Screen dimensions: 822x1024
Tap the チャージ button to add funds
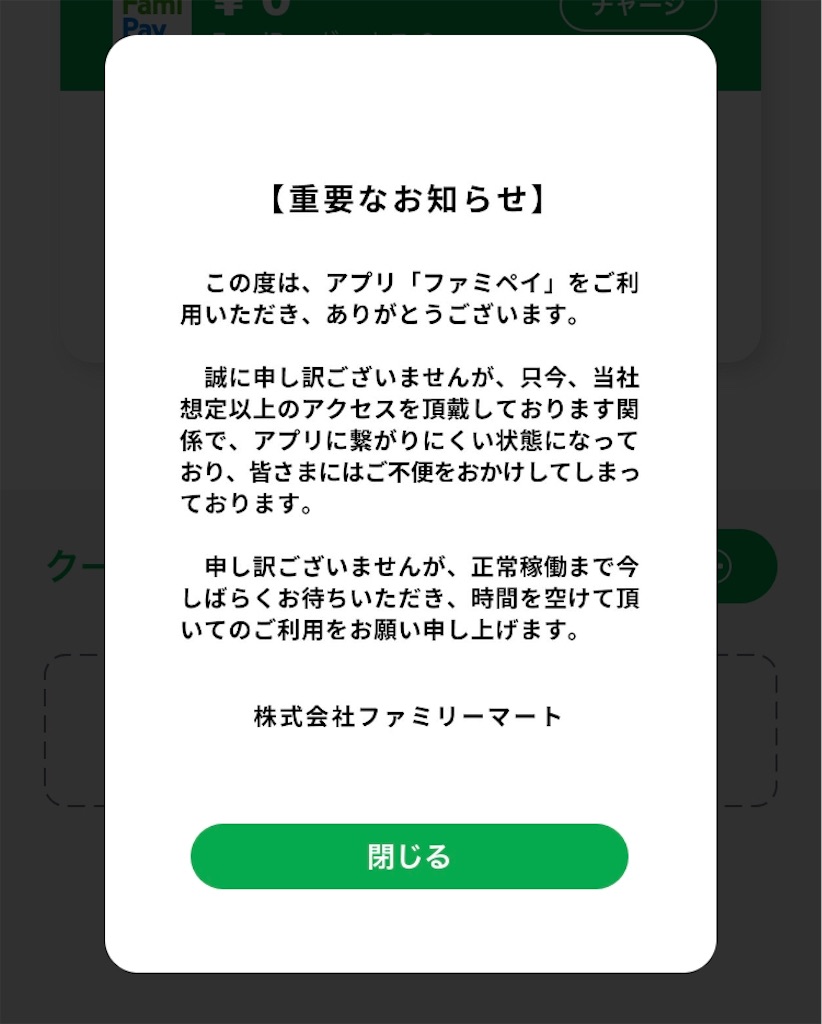(637, 8)
